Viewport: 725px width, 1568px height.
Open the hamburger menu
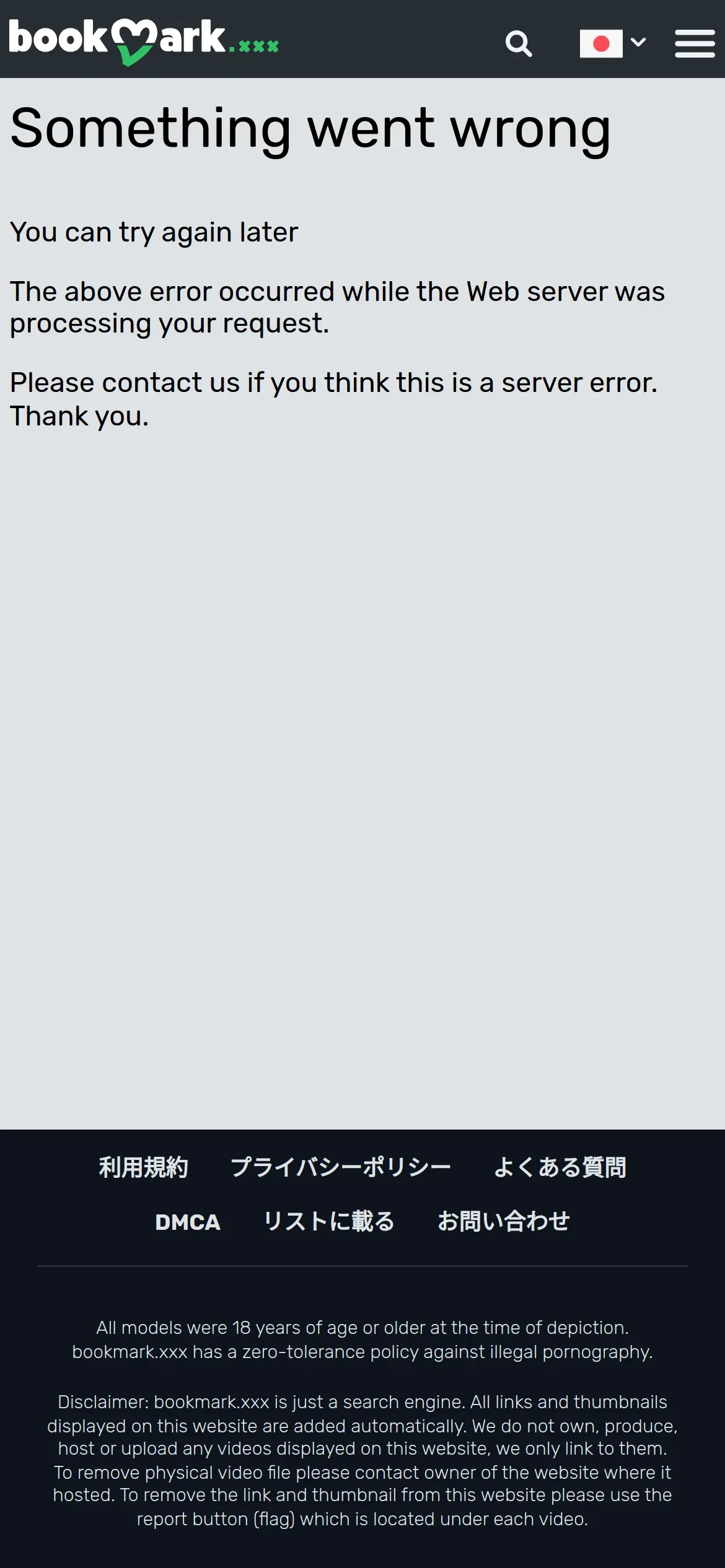695,43
